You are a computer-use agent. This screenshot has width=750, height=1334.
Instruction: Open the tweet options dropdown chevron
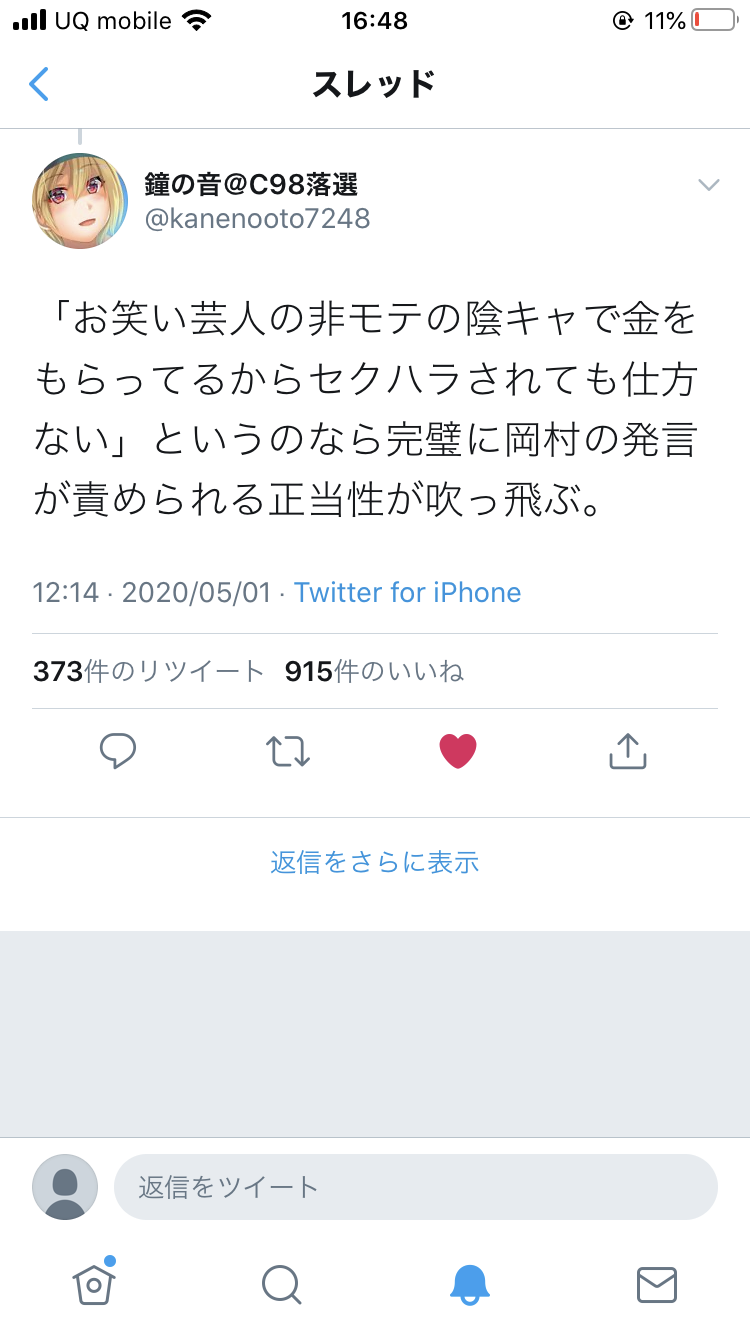pos(708,185)
